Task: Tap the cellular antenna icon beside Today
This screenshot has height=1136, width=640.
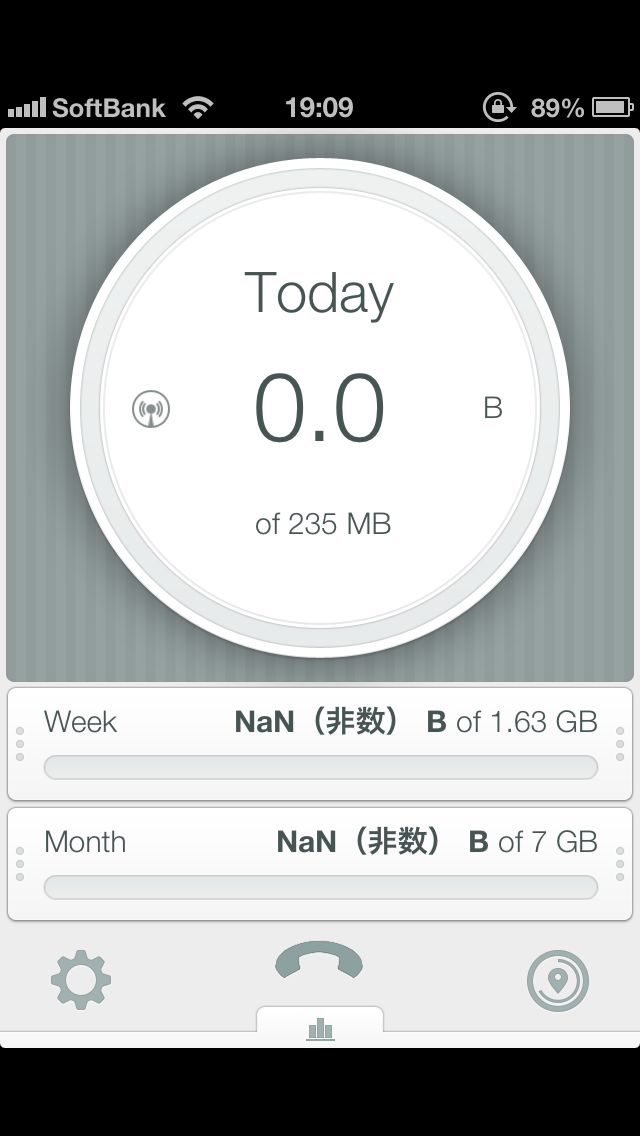Action: [151, 408]
